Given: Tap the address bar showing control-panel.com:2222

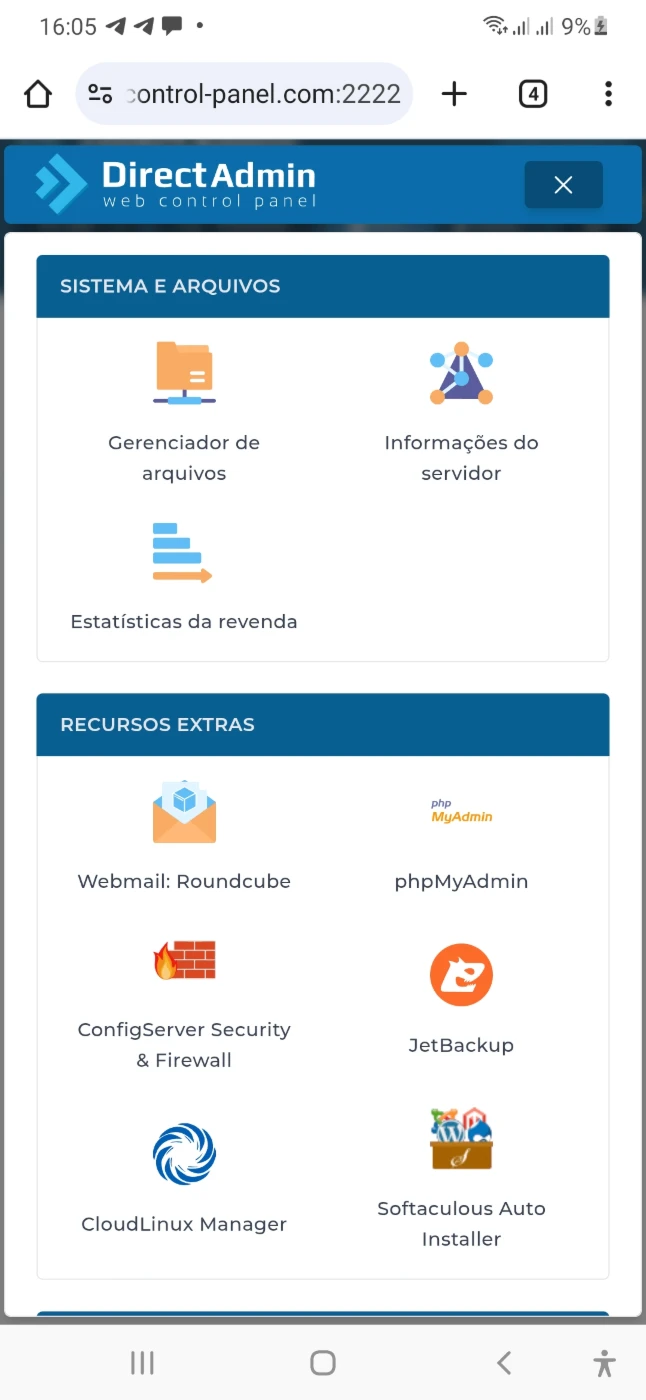Looking at the screenshot, I should point(245,94).
